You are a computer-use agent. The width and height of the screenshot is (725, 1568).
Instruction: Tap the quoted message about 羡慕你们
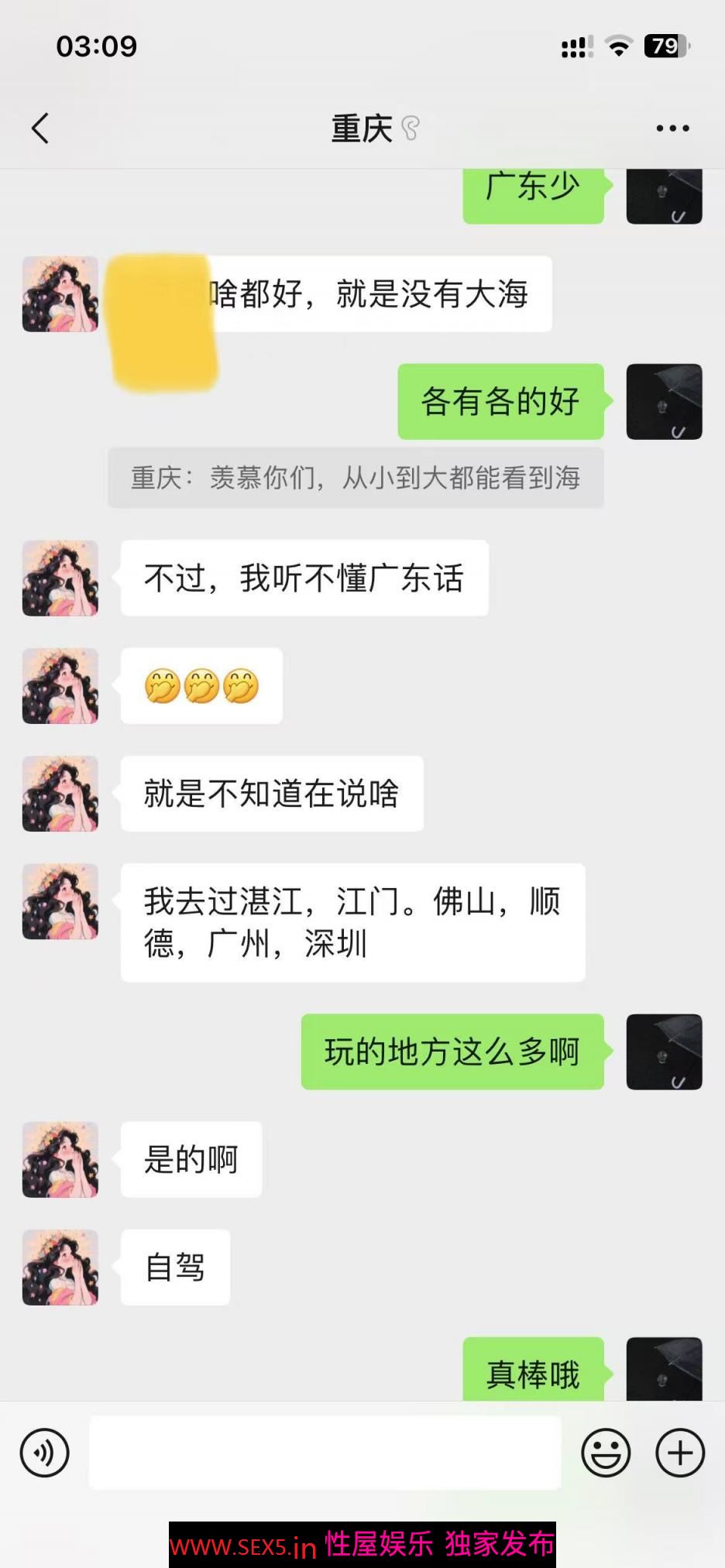click(356, 478)
